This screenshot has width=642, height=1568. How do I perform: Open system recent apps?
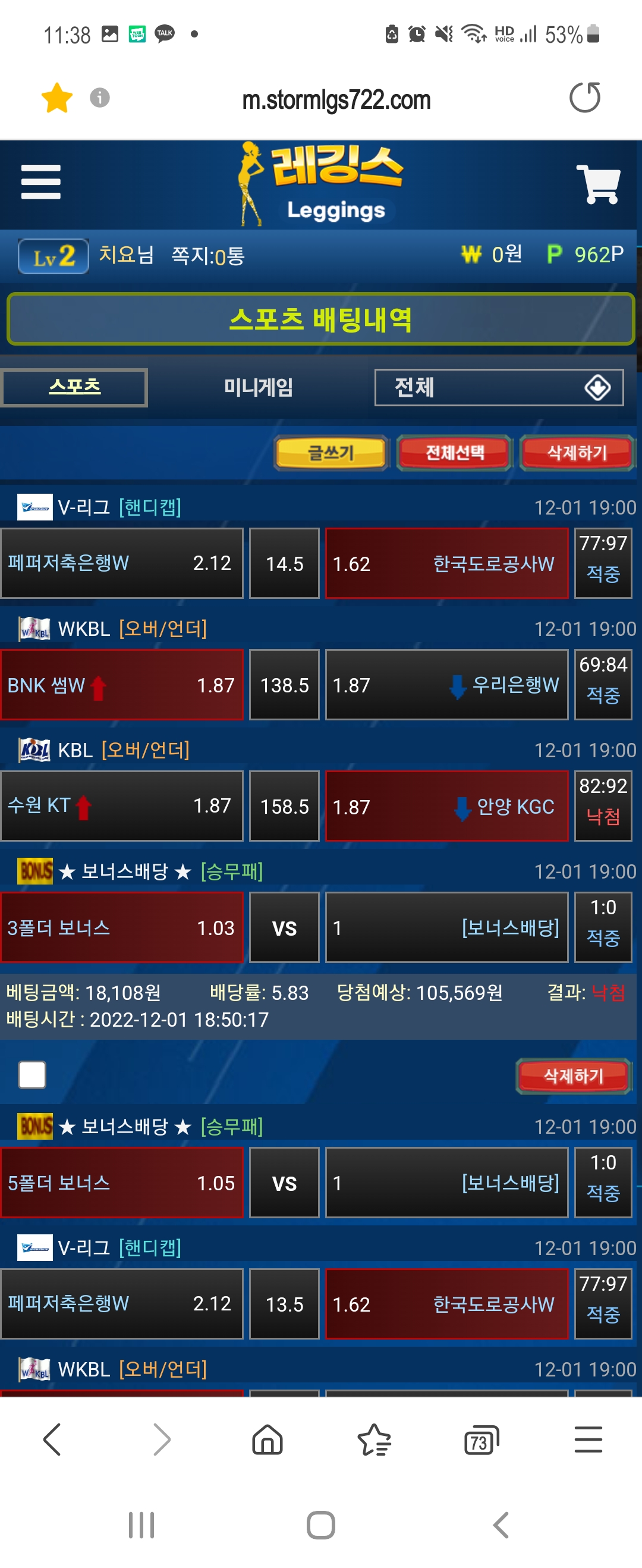[x=141, y=1525]
